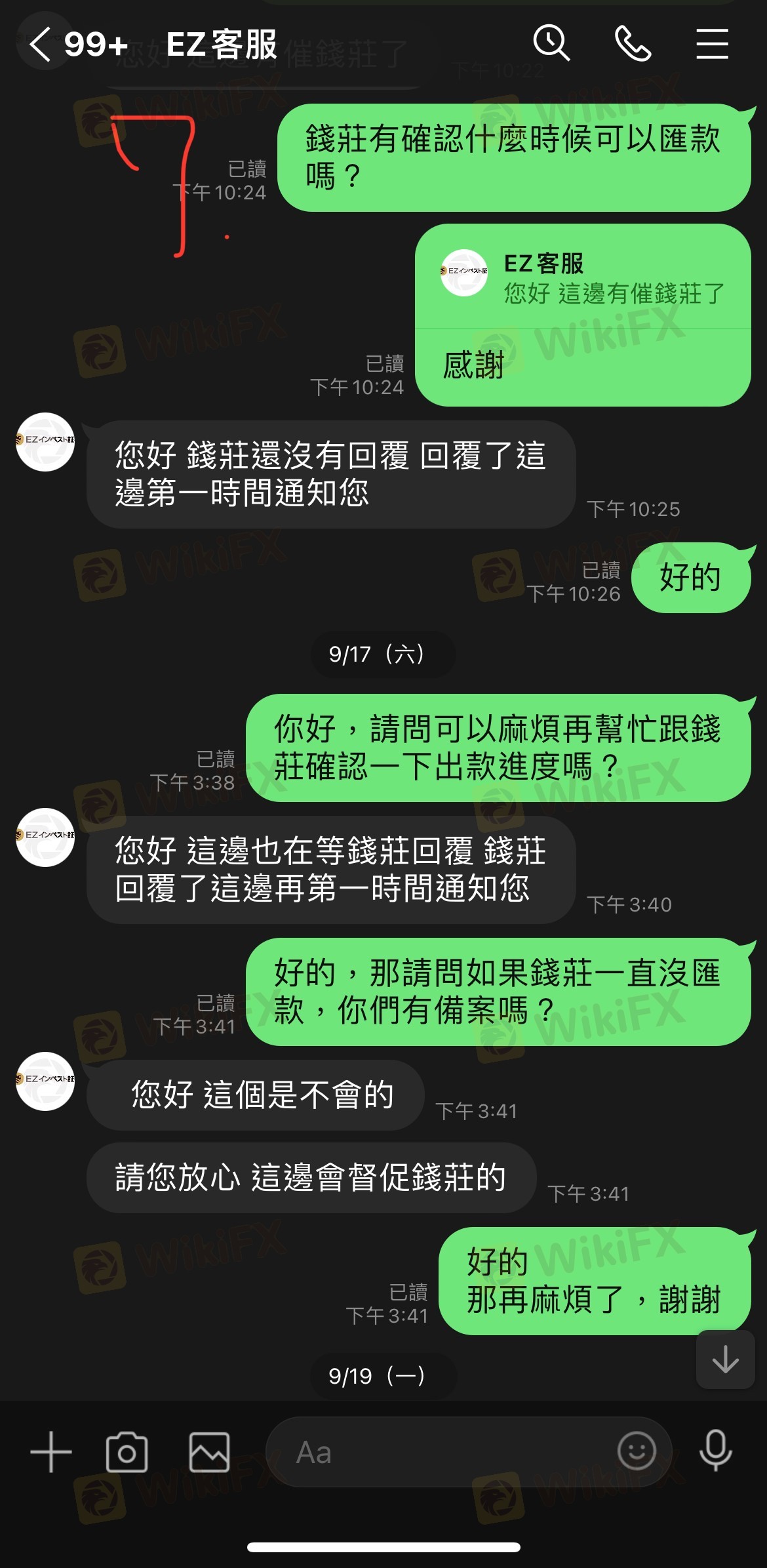Screen dimensions: 767x1568
Task: Open the chat menu options
Action: 712,44
